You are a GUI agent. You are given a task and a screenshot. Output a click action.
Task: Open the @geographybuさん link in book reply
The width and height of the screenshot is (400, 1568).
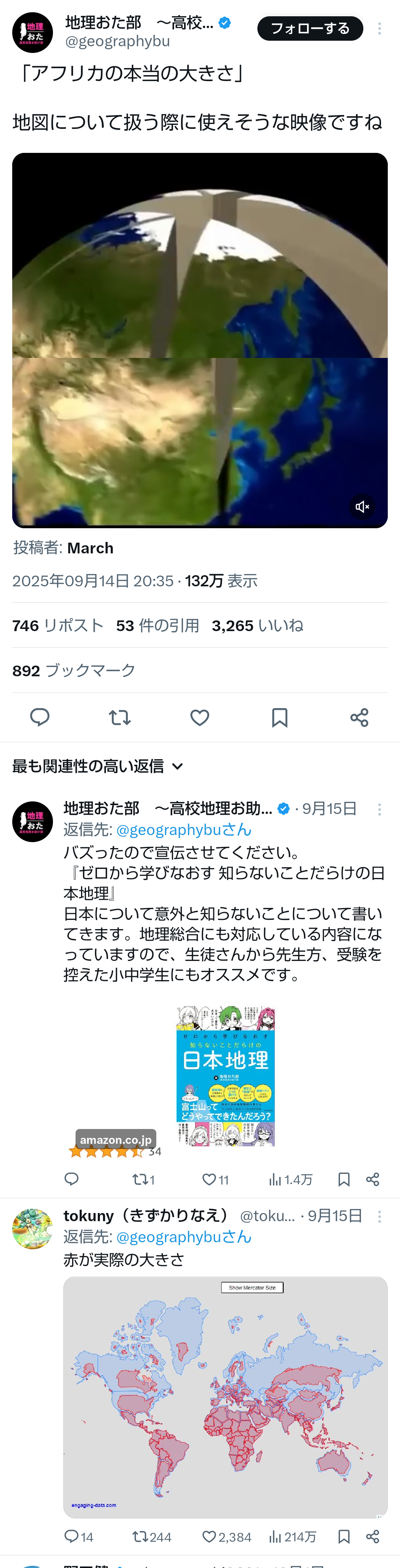click(183, 830)
